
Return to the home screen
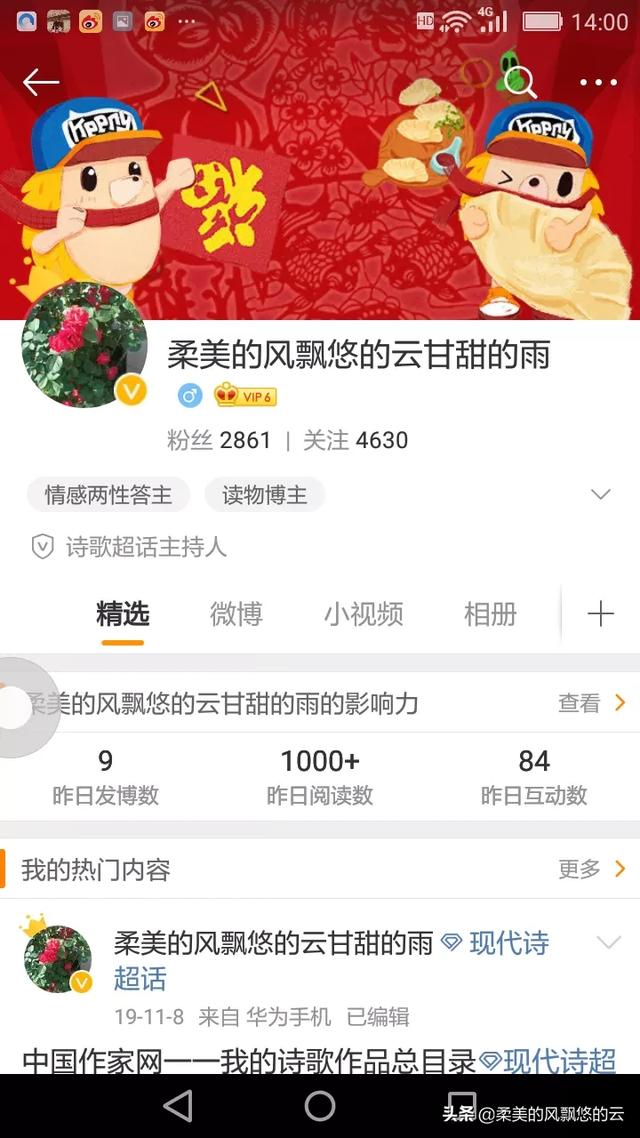[x=320, y=1105]
